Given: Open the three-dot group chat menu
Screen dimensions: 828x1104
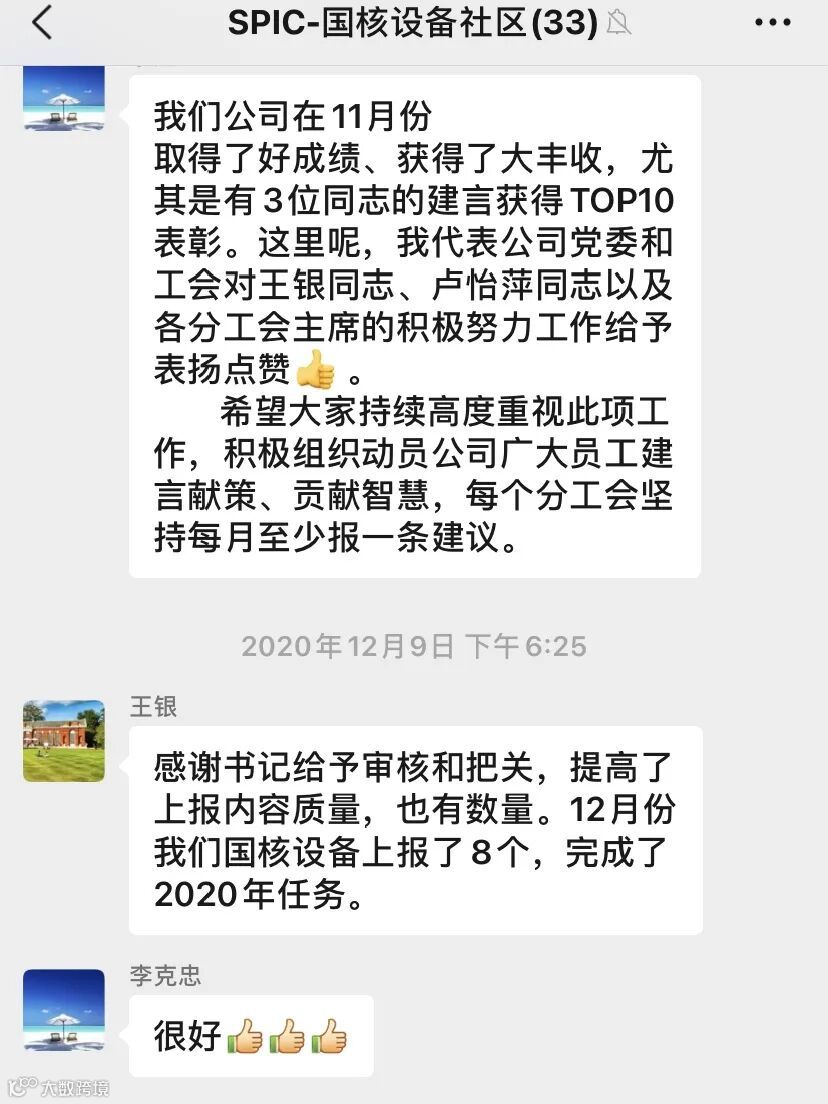Looking at the screenshot, I should coord(772,22).
